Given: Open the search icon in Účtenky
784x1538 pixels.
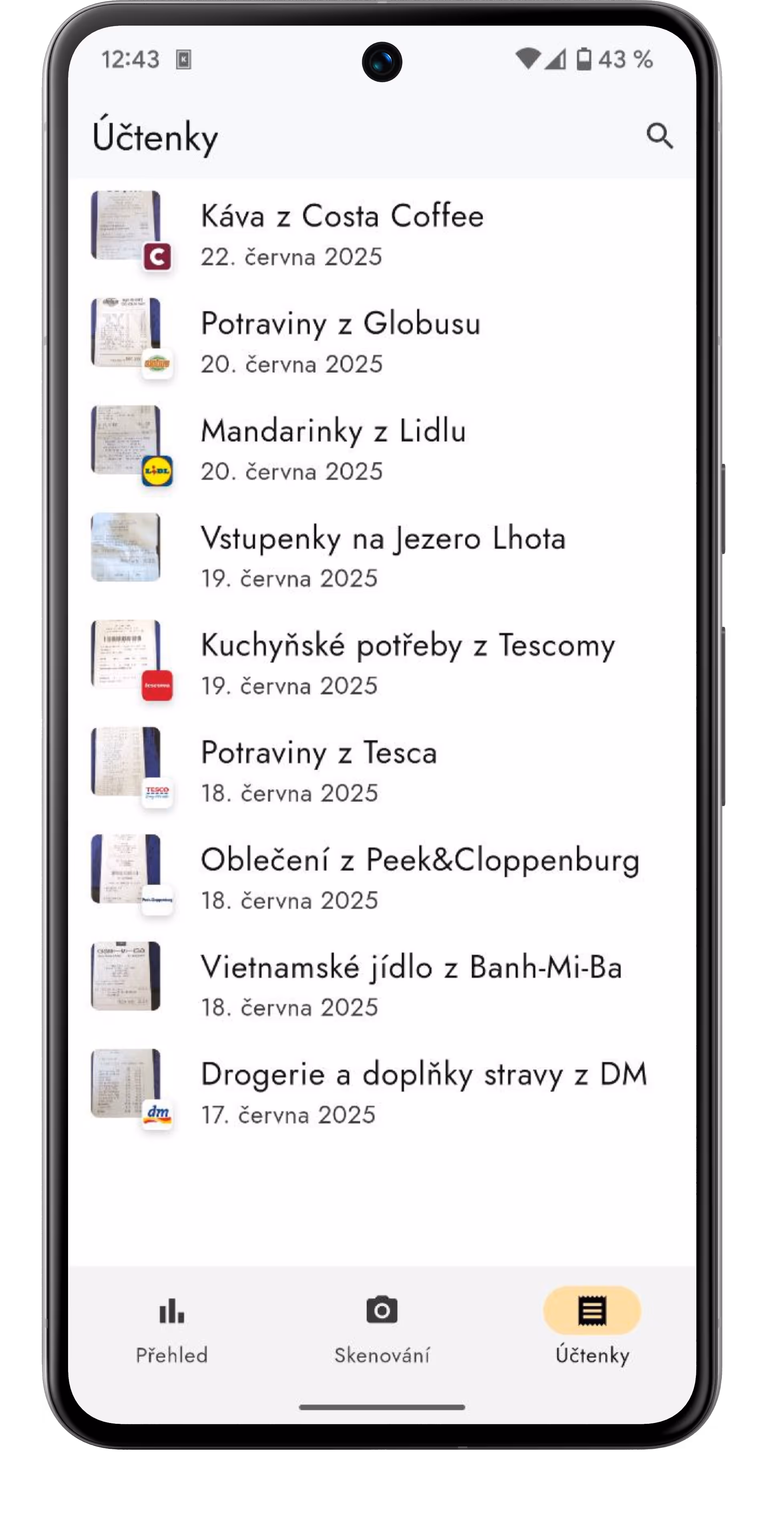Looking at the screenshot, I should coord(659,136).
